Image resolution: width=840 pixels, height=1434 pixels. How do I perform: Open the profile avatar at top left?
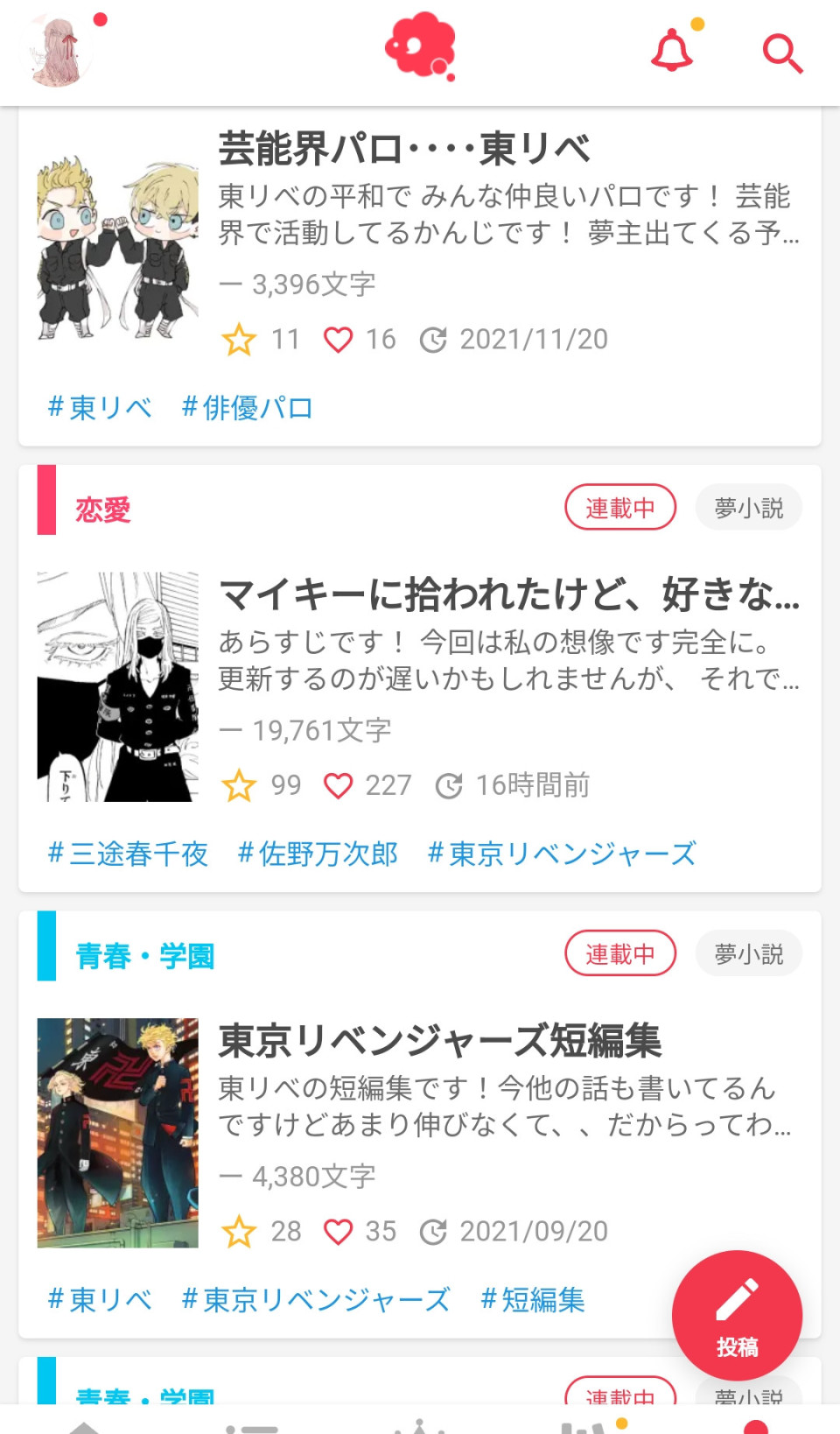click(x=58, y=53)
